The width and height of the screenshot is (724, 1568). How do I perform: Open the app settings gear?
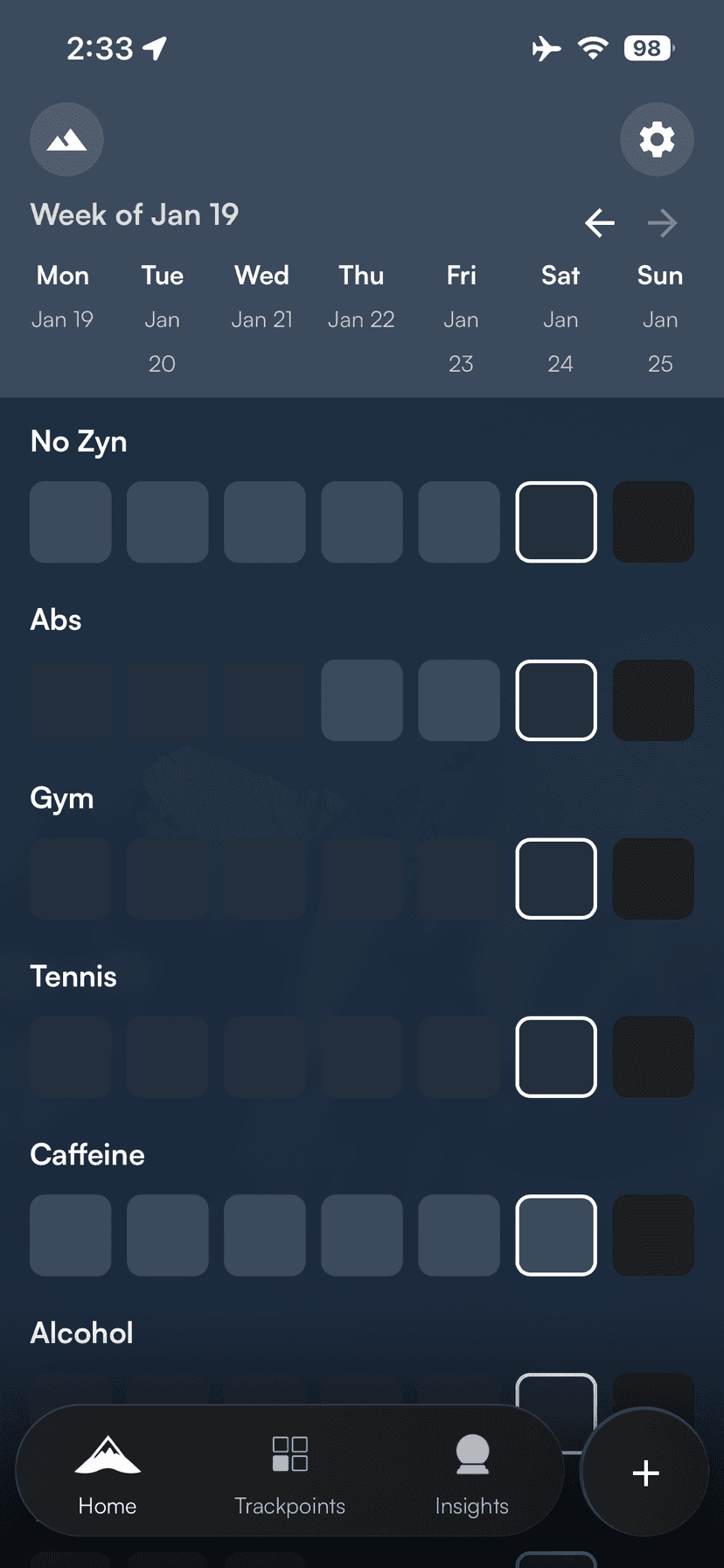(657, 139)
